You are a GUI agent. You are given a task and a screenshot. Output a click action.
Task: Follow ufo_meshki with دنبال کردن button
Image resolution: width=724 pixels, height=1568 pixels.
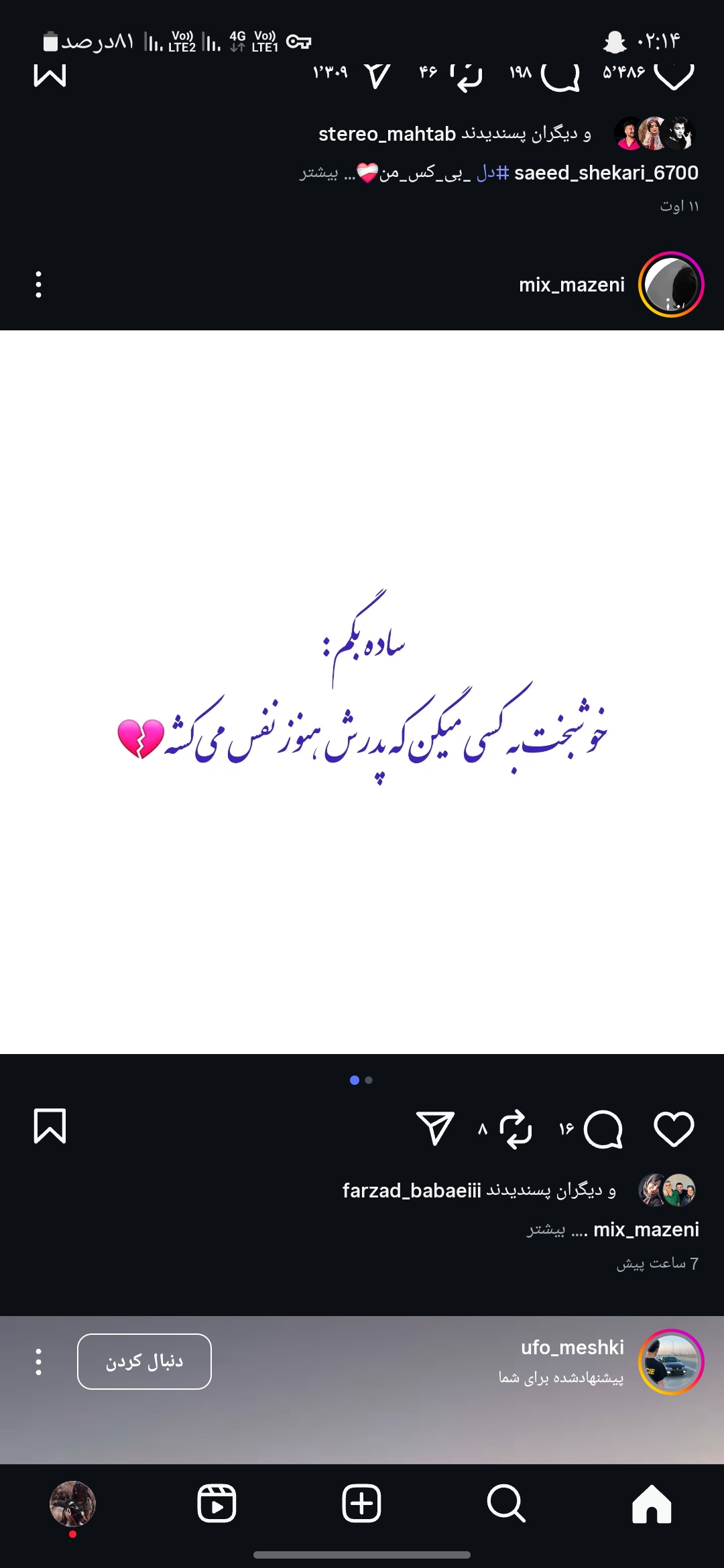[144, 1362]
